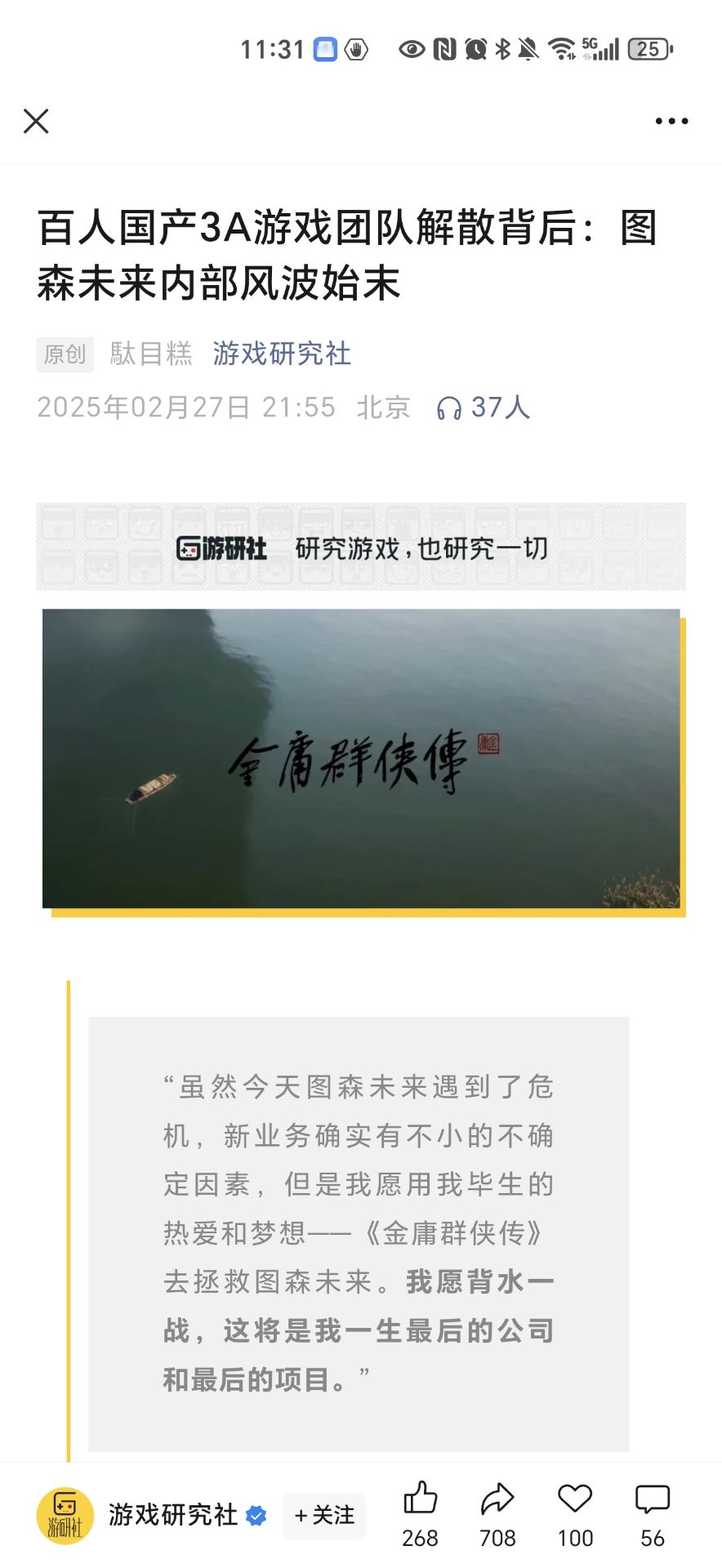722x1568 pixels.
Task: Open the 游戏研究社 account link under the title
Action: (282, 354)
